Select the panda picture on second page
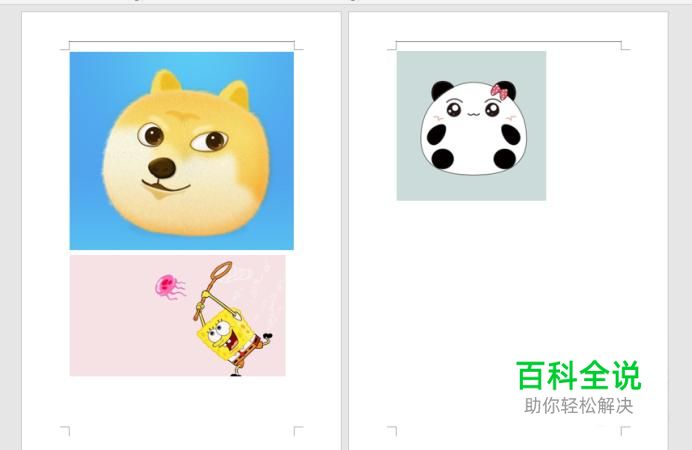Viewport: 692px width, 450px height. (x=471, y=126)
